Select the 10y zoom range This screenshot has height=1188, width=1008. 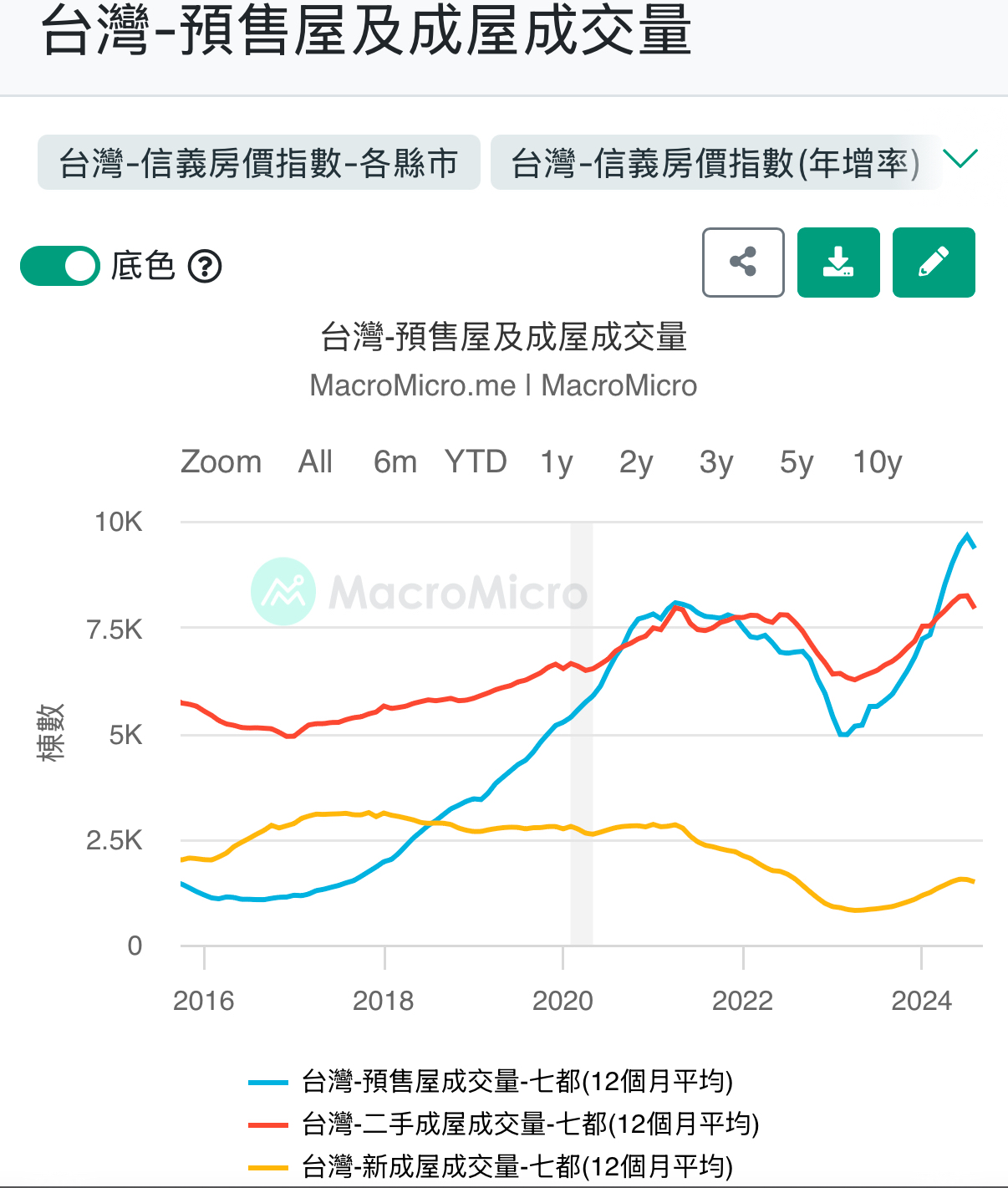(878, 461)
